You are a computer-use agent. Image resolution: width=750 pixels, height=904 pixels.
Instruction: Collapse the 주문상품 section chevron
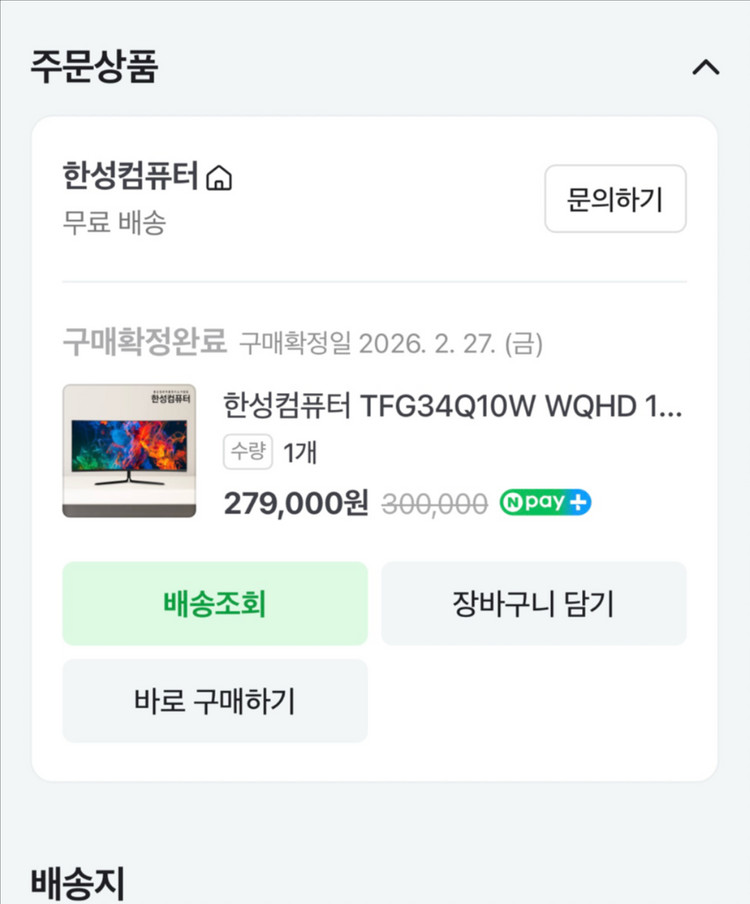[x=707, y=67]
